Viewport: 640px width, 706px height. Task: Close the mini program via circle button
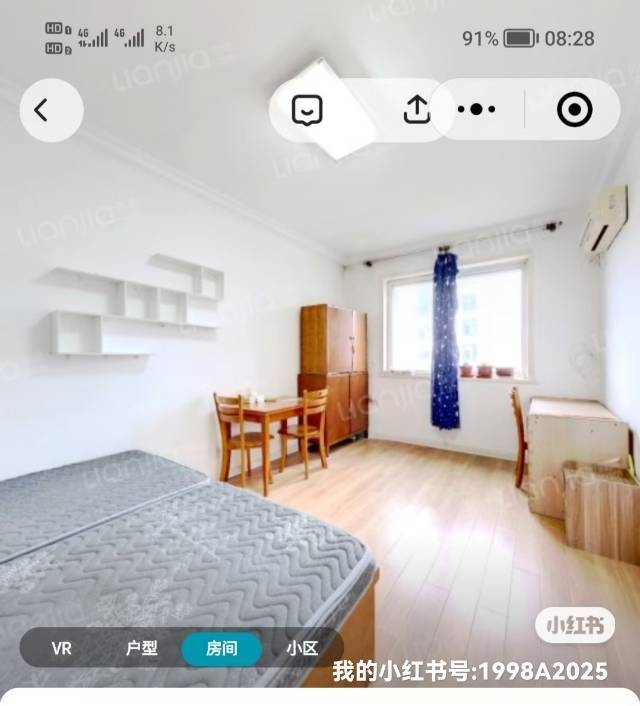574,110
